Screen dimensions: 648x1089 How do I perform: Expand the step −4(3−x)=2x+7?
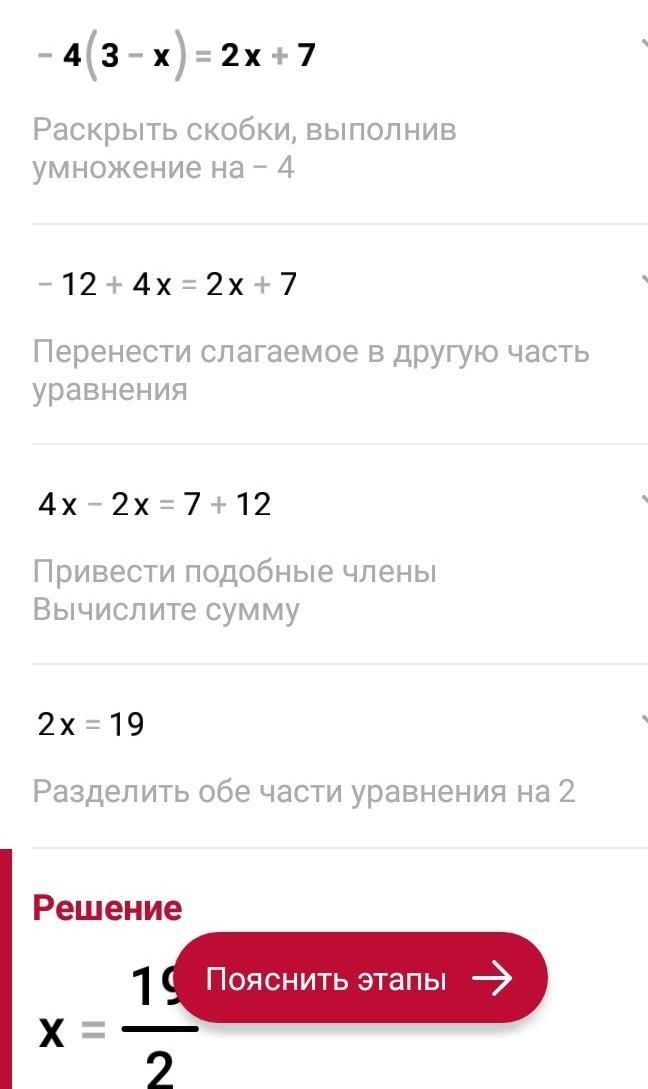point(641,46)
